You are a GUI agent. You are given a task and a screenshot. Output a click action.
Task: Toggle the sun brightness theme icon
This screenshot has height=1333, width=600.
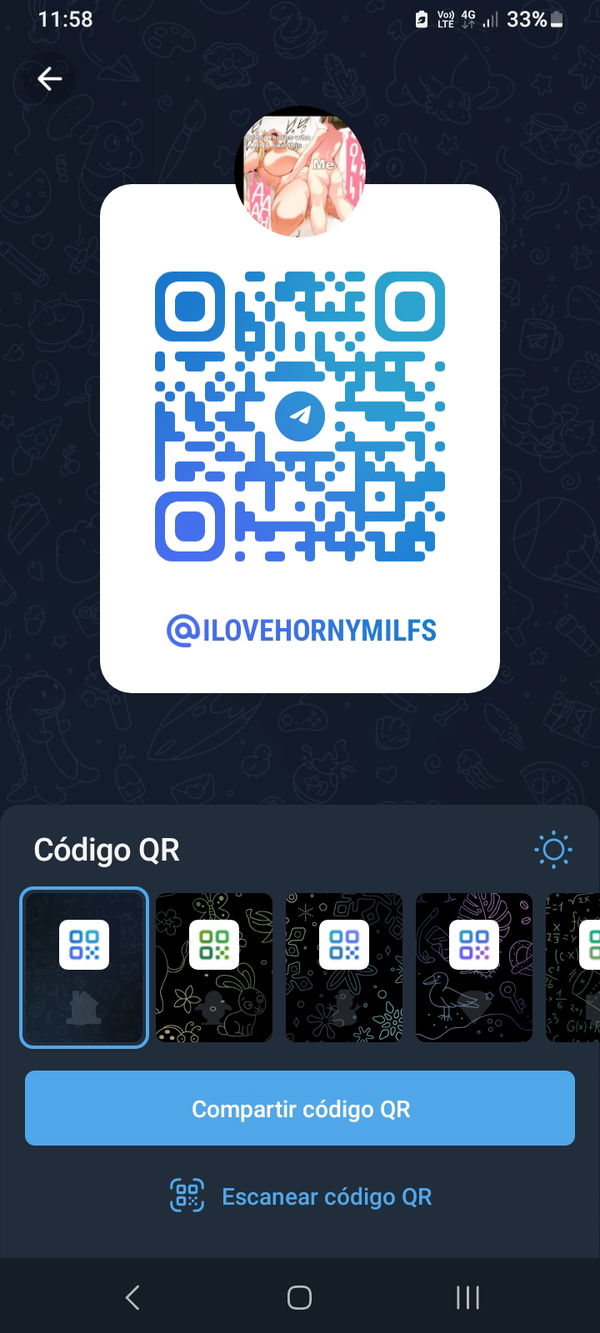pos(552,850)
